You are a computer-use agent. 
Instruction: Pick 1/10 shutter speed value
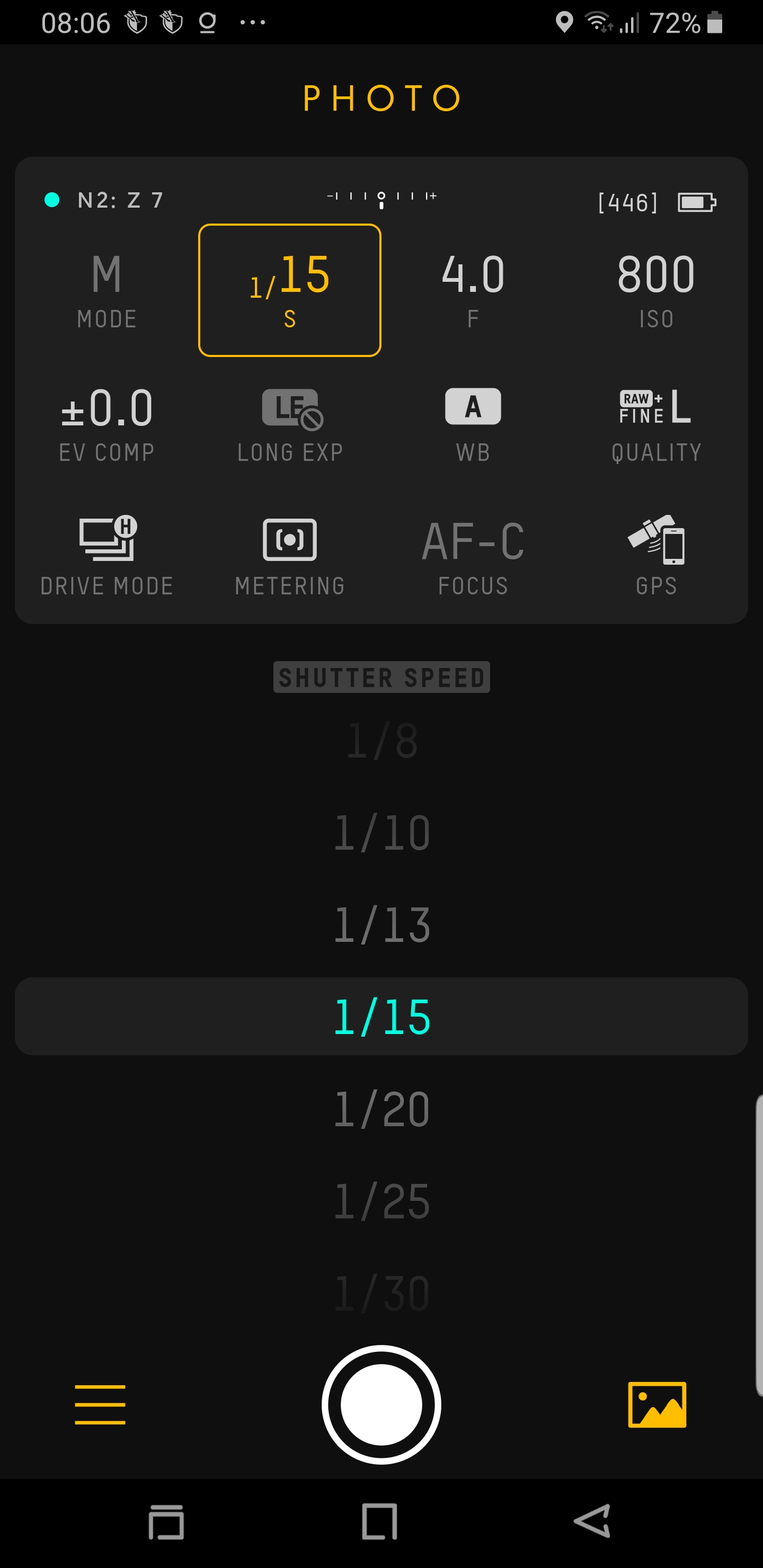(382, 833)
